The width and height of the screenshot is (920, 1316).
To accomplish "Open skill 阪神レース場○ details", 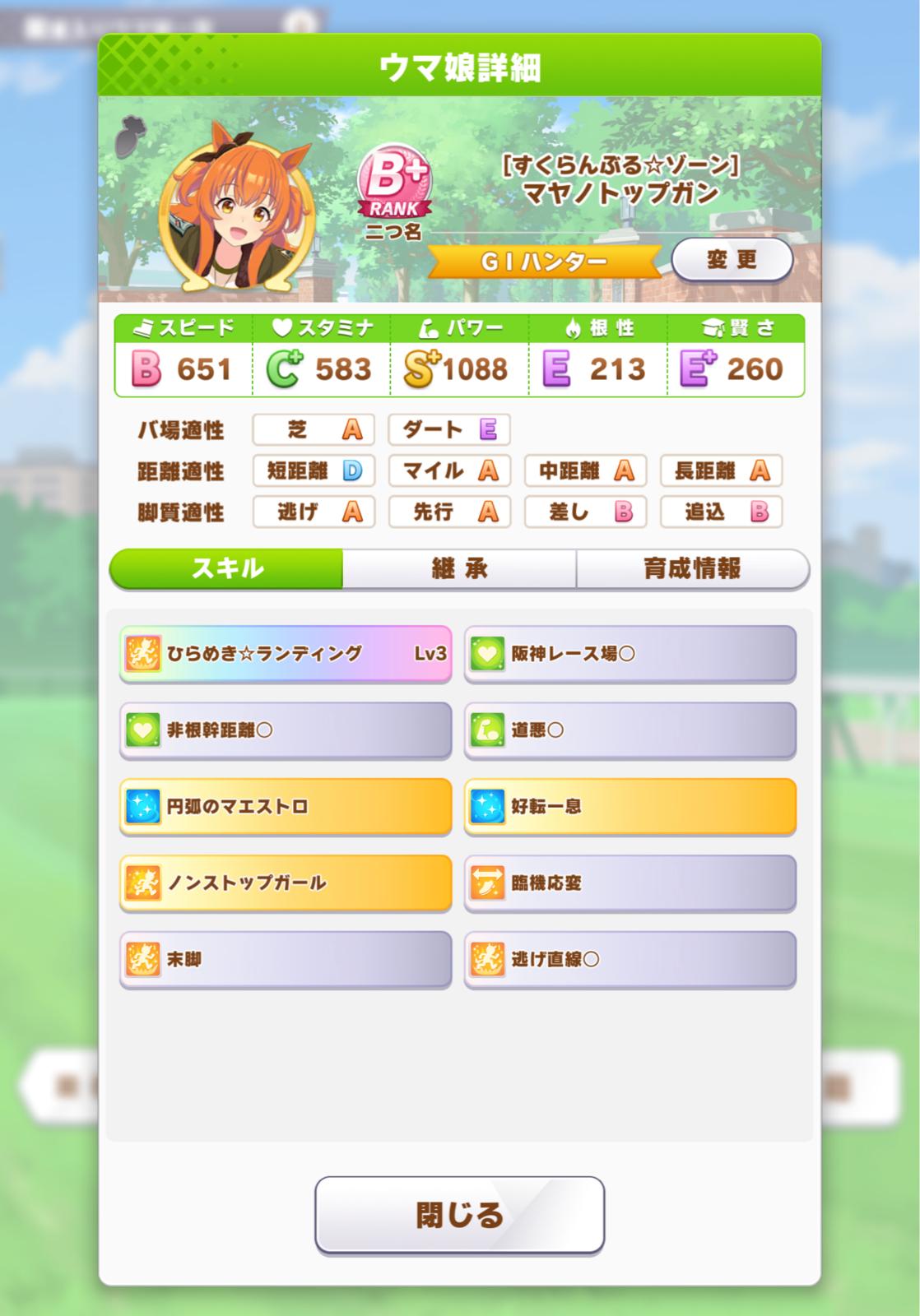I will point(630,654).
